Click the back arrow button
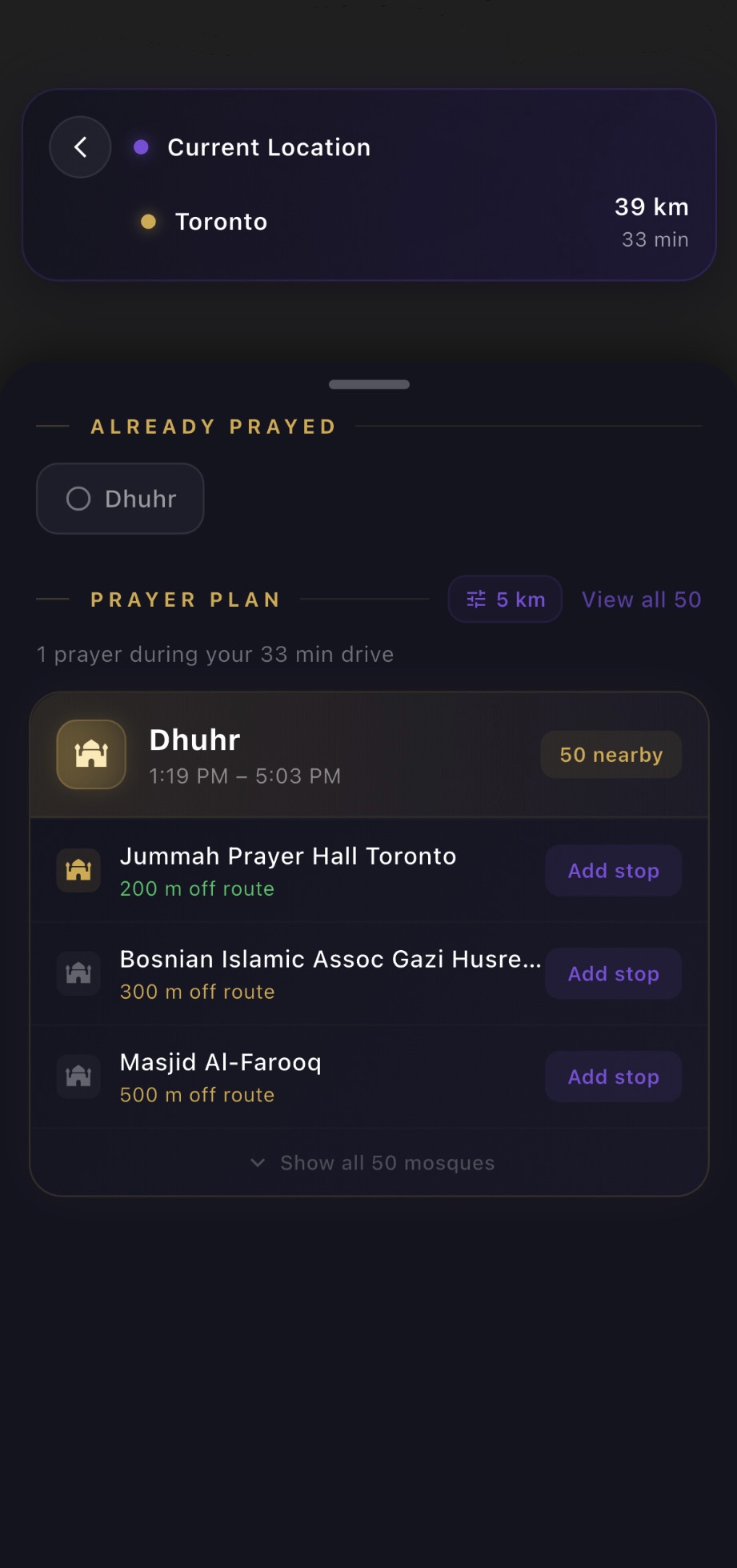 pos(79,147)
